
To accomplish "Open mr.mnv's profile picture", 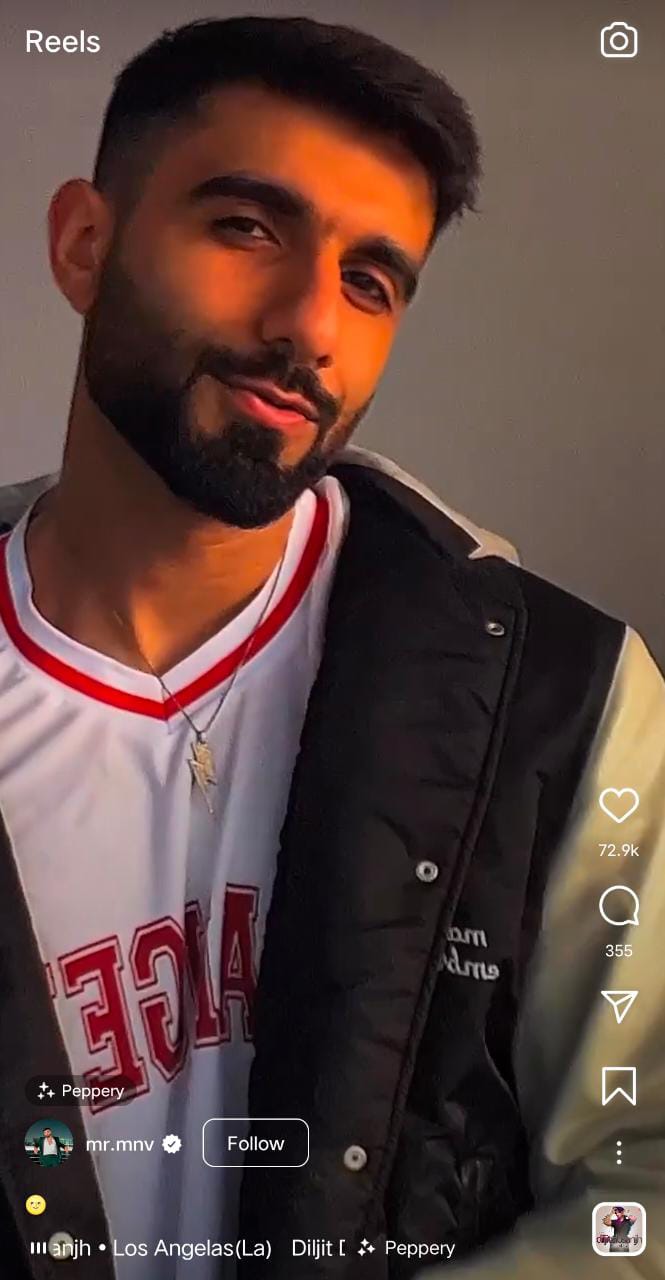I will coord(48,1143).
